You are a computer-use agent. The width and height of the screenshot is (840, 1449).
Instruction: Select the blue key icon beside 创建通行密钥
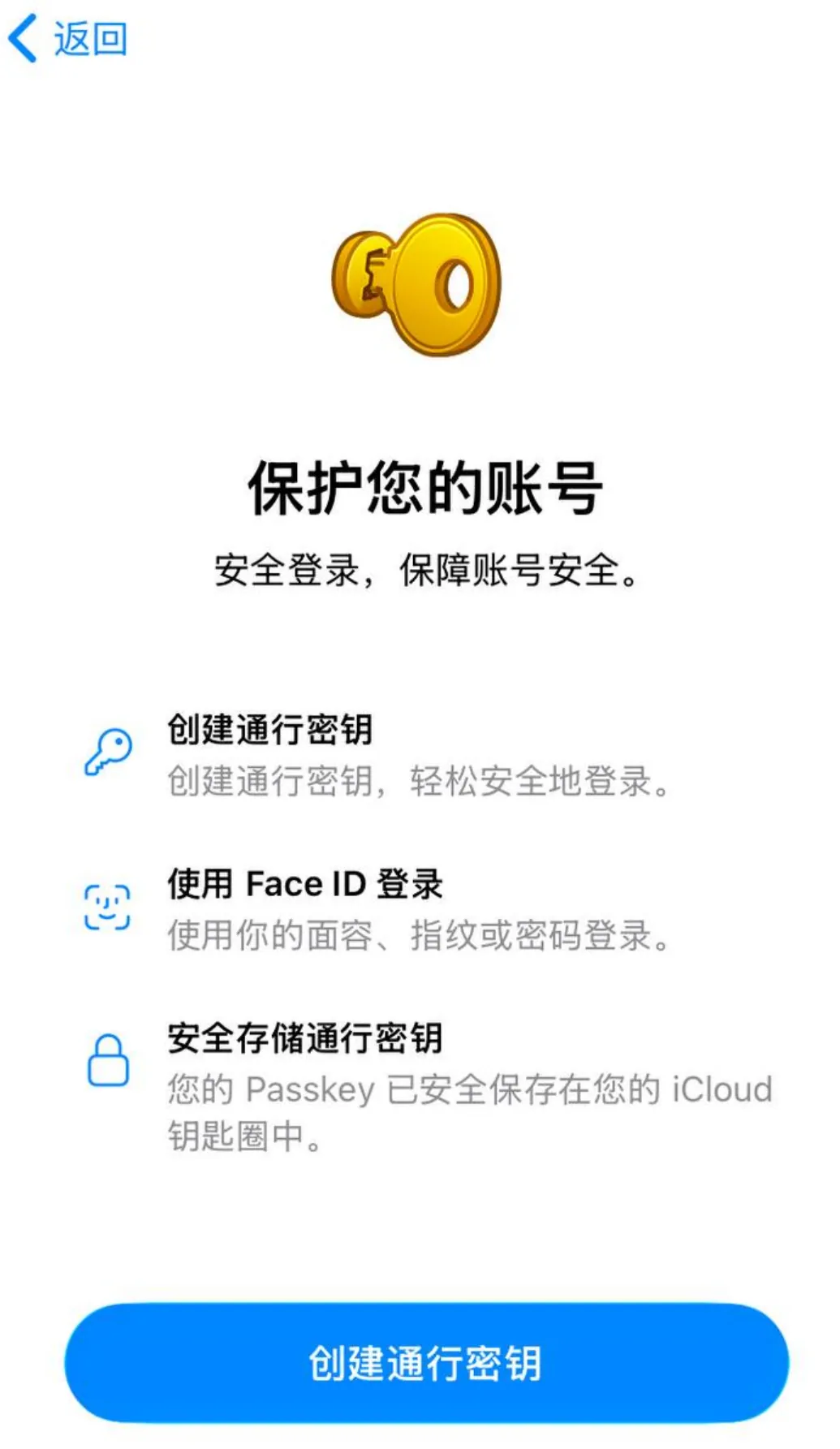pos(109,753)
